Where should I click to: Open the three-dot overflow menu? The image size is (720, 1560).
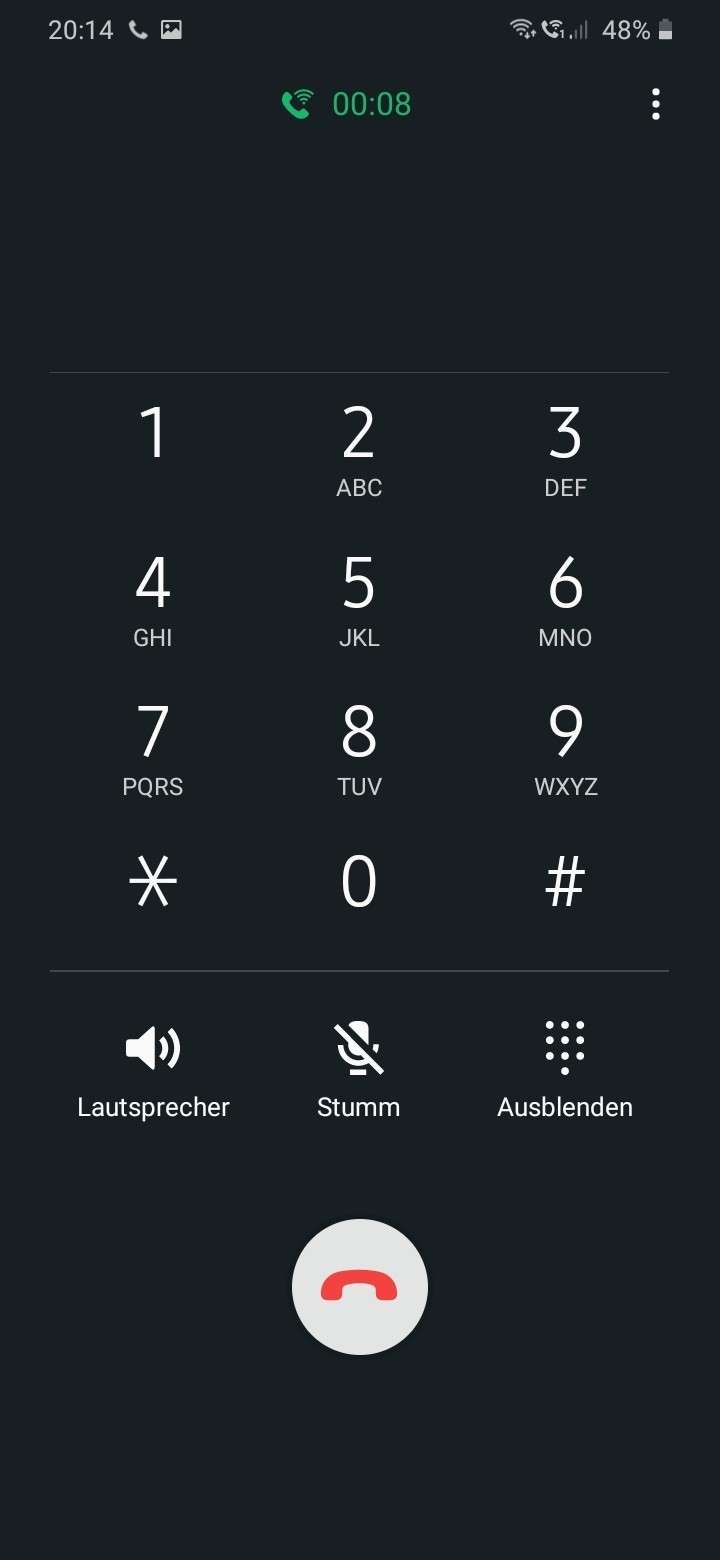(656, 104)
